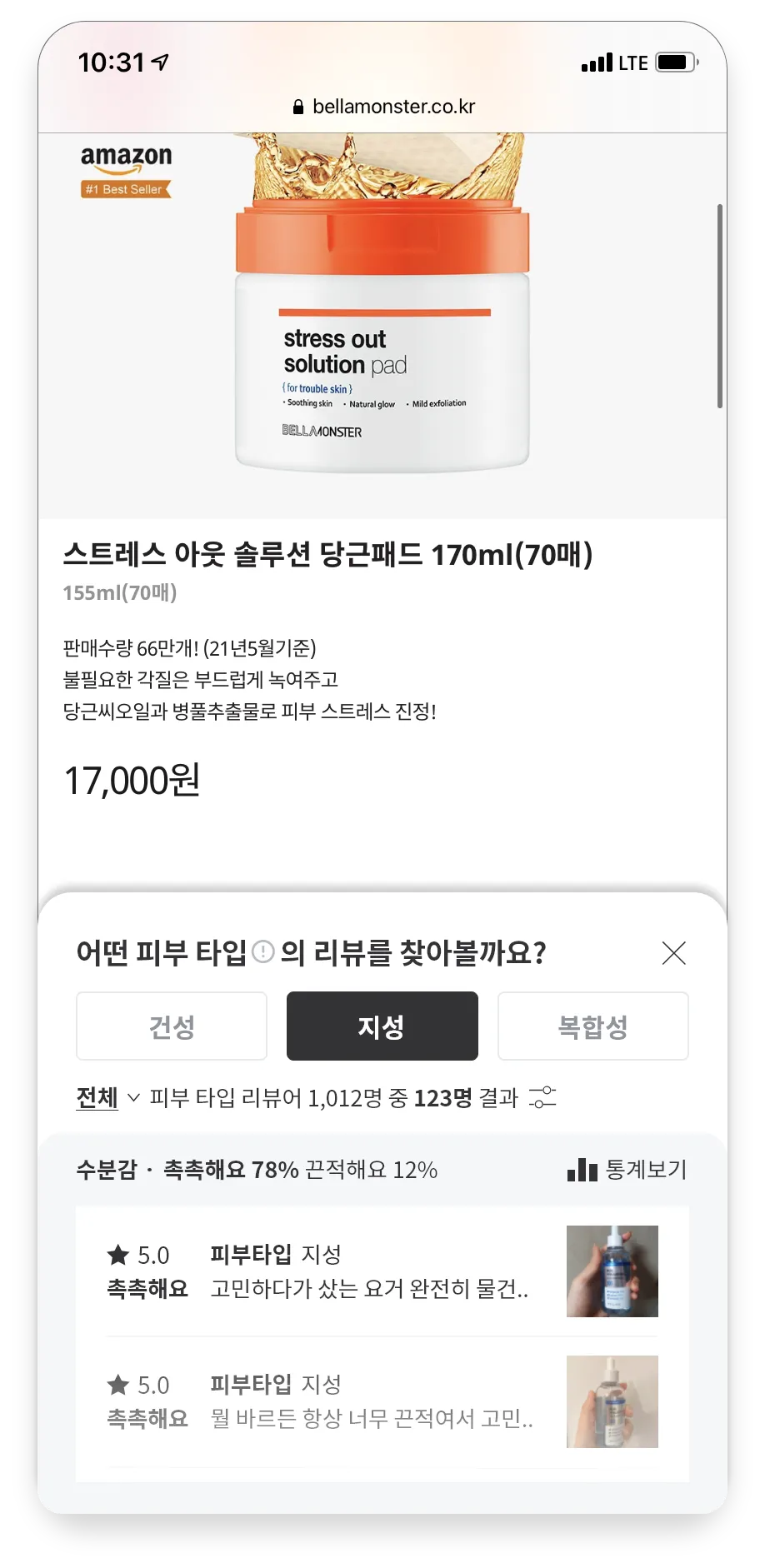View statistics with 통계보기
Screen dimensions: 765x1568
(x=627, y=1170)
